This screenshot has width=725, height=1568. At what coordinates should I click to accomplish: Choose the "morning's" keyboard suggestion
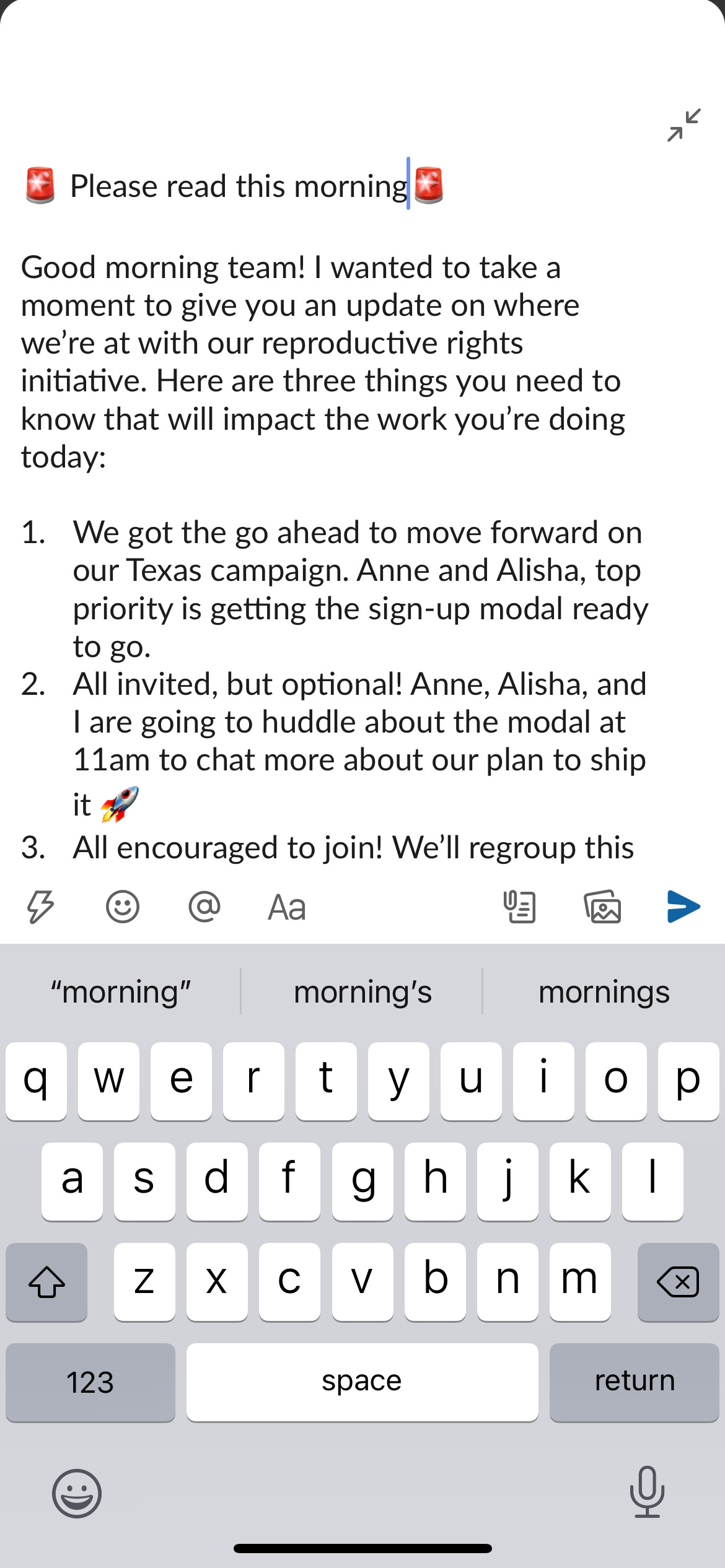pyautogui.click(x=362, y=992)
